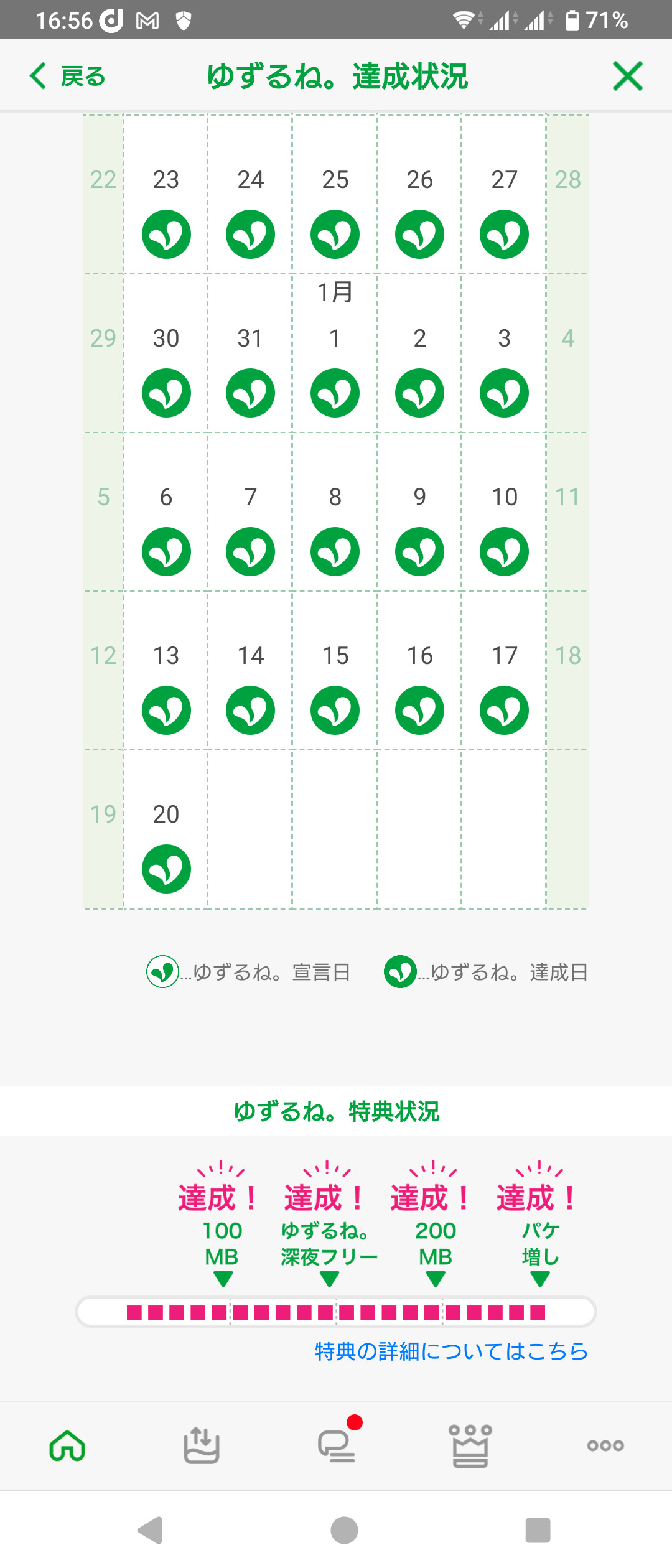Viewport: 672px width, 1568px height.
Task: Go back with the 戻る button
Action: (x=67, y=76)
